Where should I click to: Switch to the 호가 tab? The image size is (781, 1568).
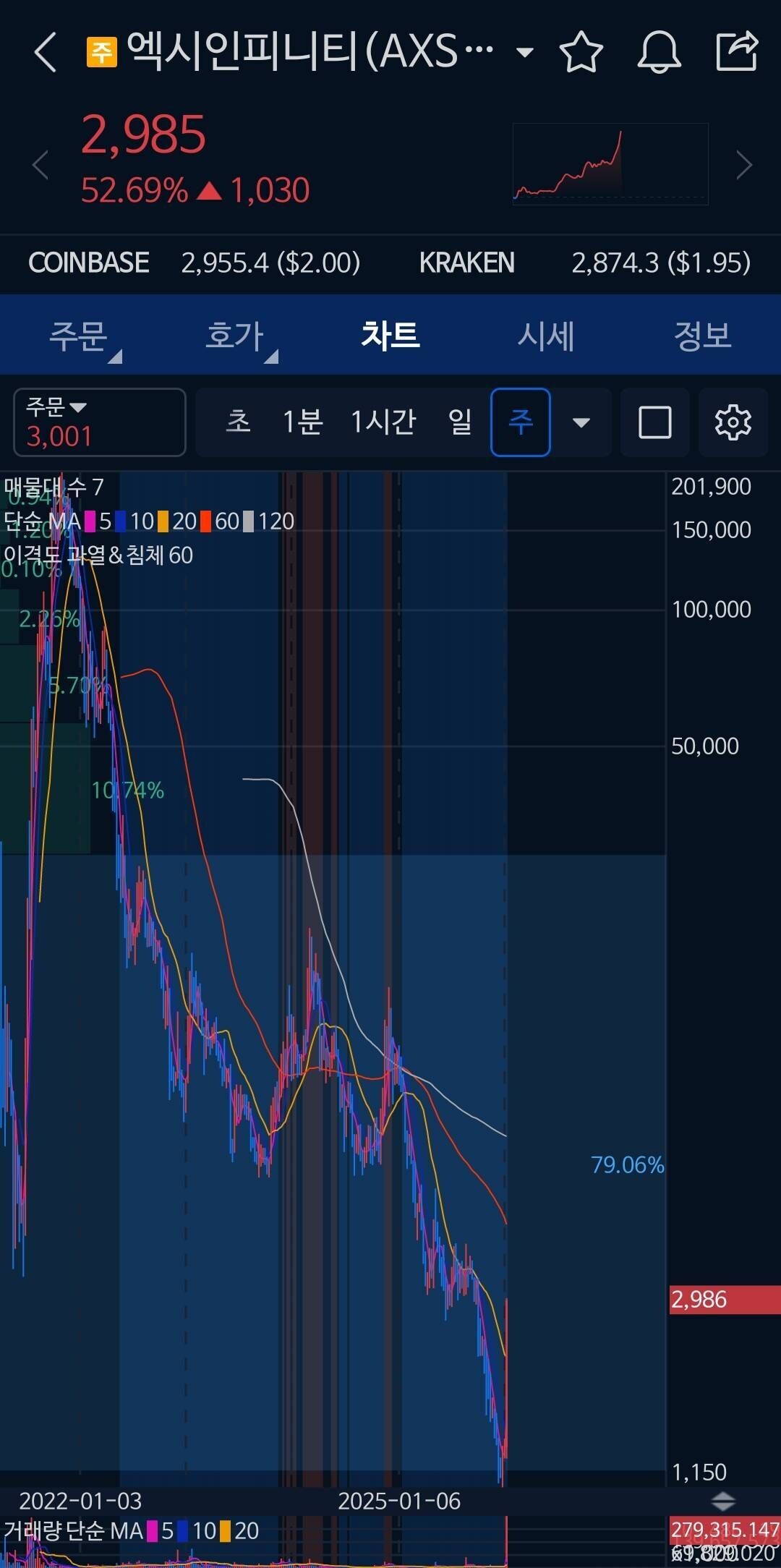point(234,336)
